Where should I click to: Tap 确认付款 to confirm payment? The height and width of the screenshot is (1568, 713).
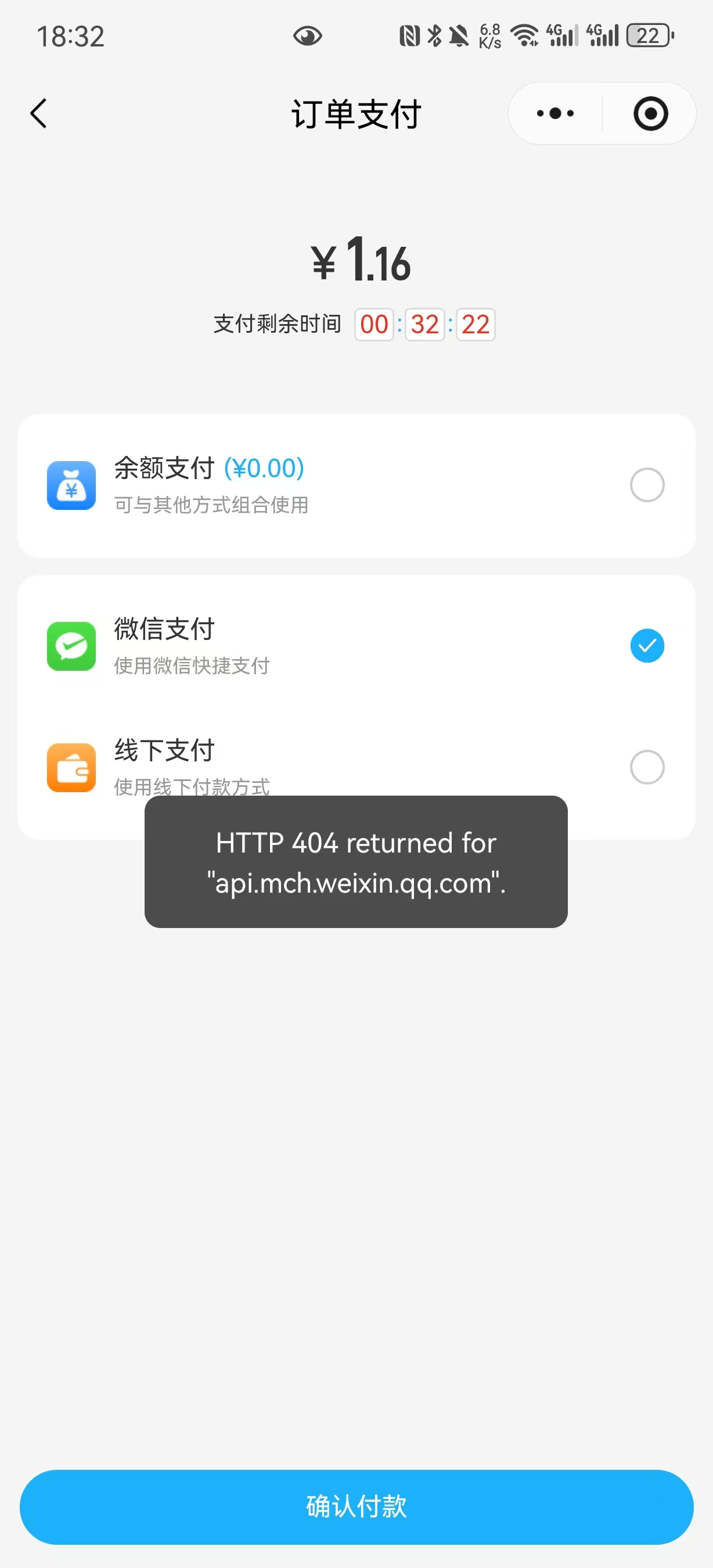point(356,1506)
